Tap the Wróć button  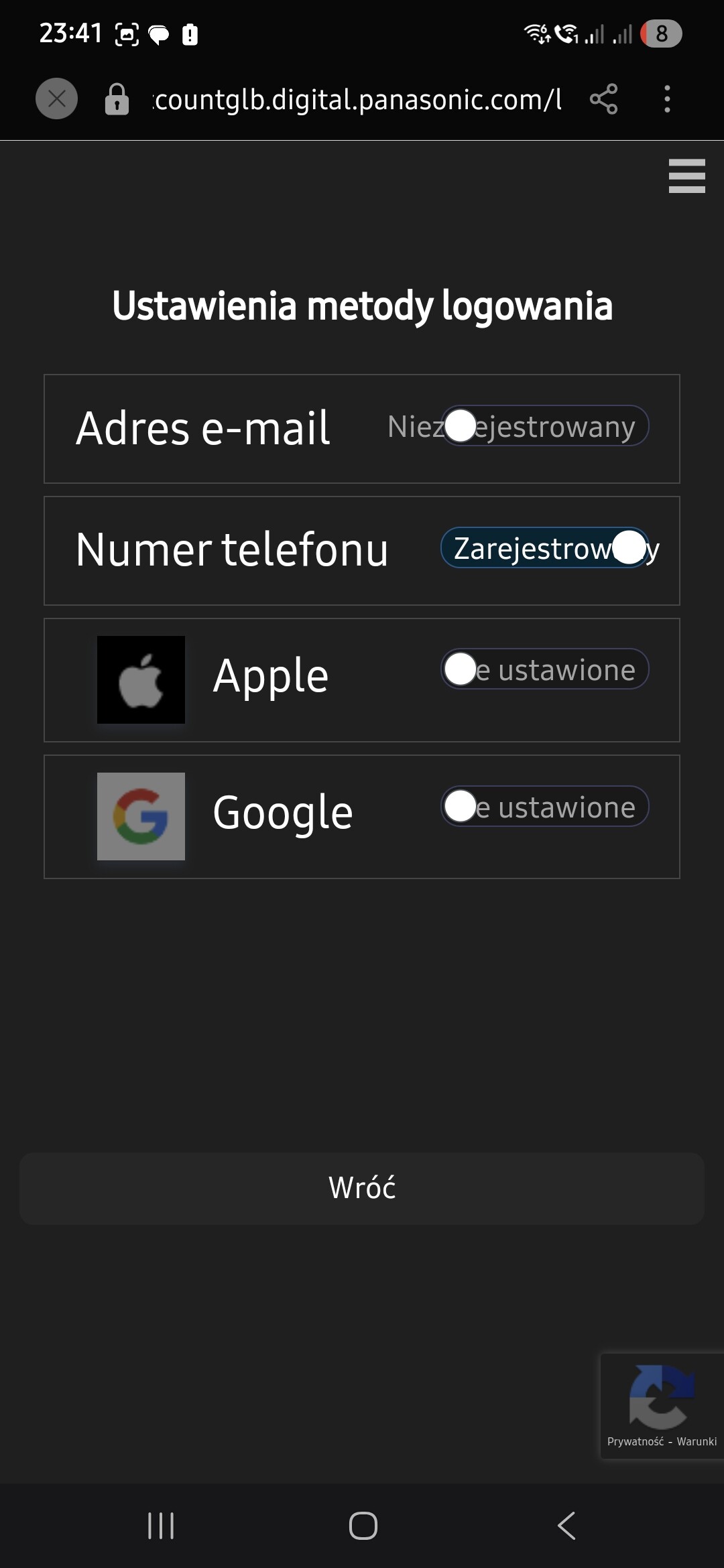coord(362,1188)
